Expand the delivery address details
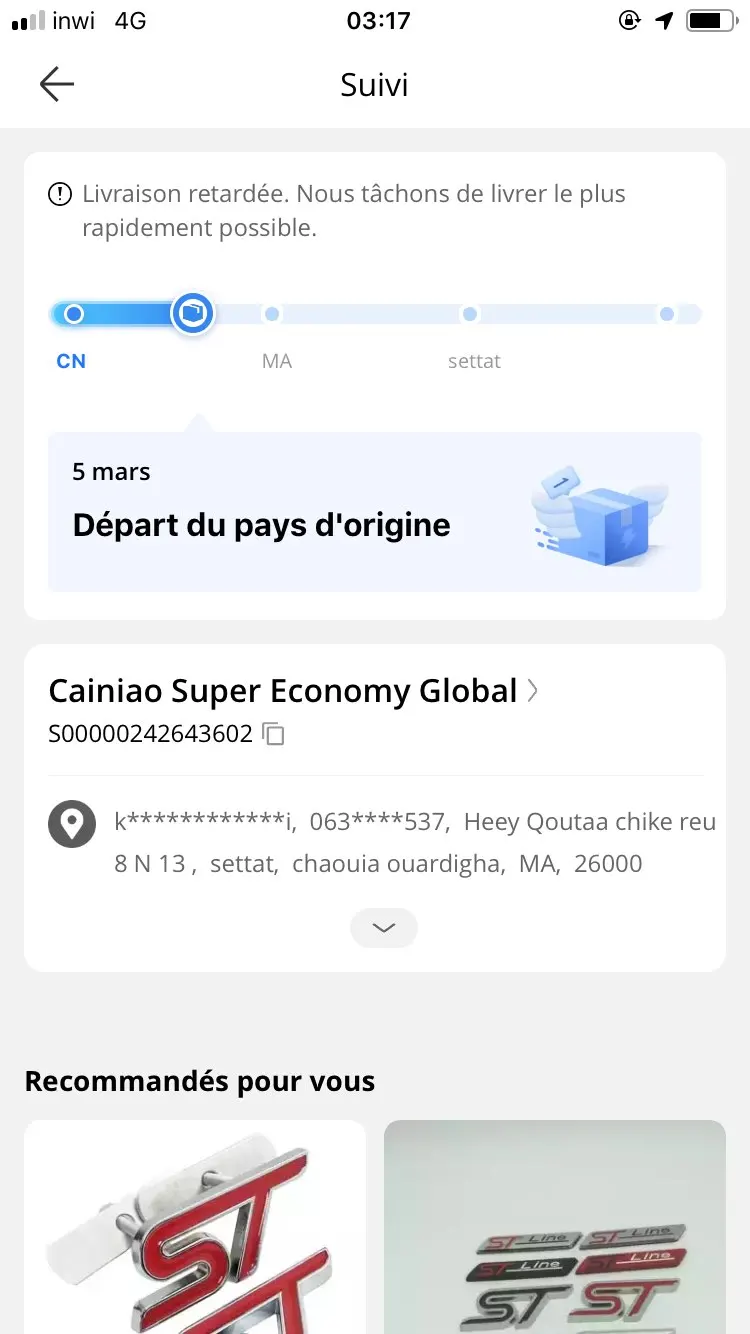 pyautogui.click(x=383, y=927)
